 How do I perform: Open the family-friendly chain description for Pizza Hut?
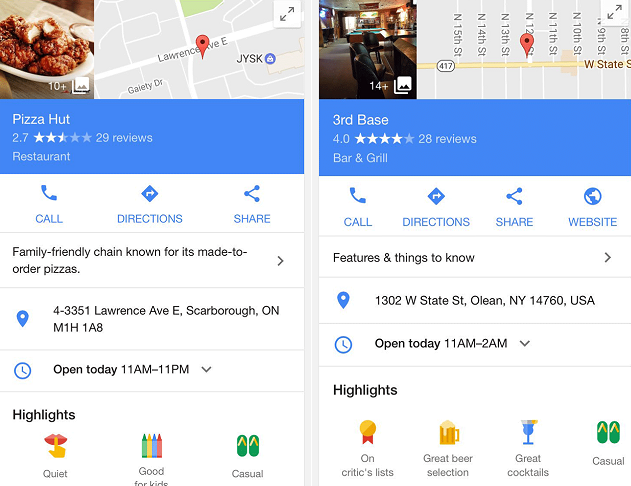coord(150,260)
